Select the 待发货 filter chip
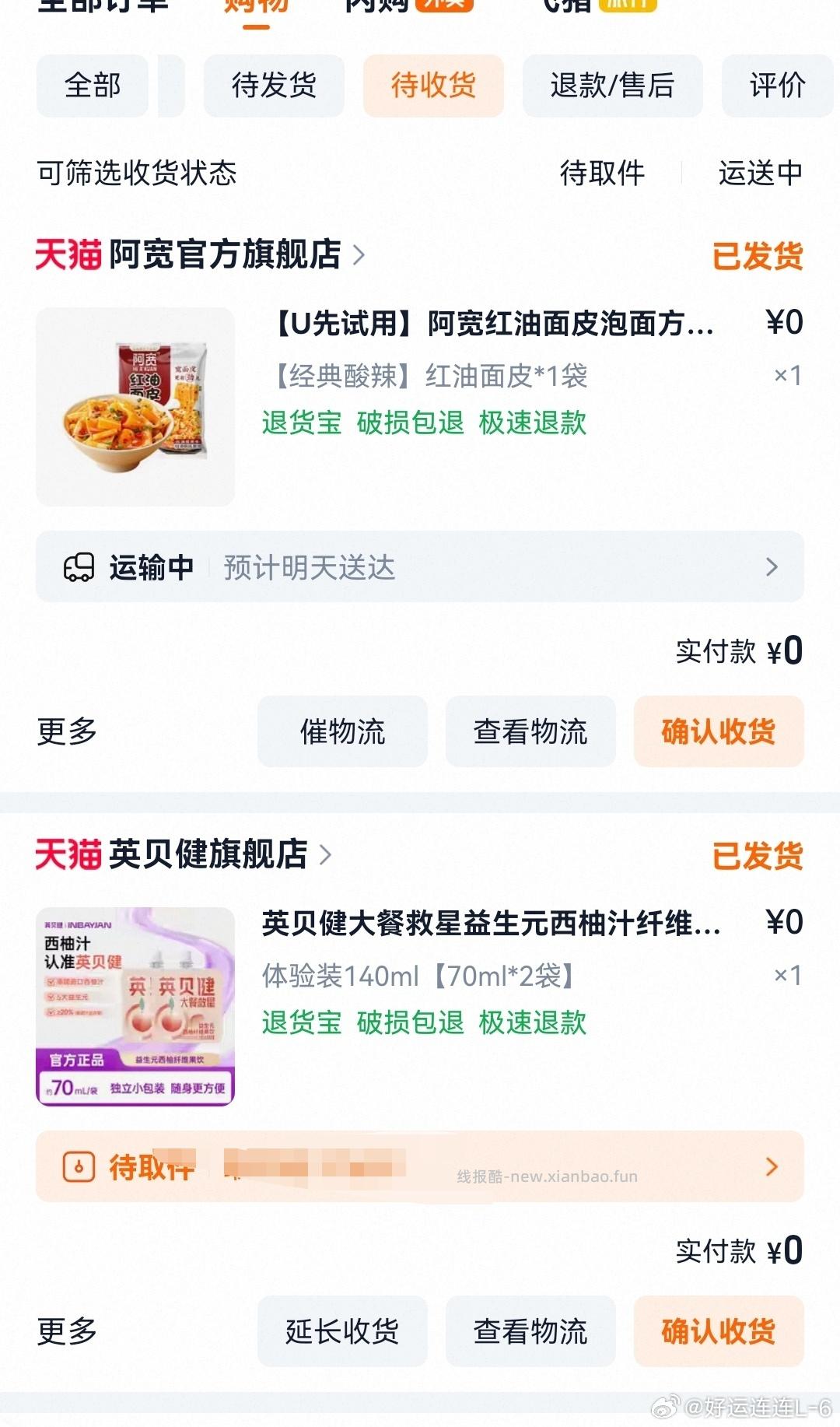This screenshot has width=840, height=1427. (274, 86)
